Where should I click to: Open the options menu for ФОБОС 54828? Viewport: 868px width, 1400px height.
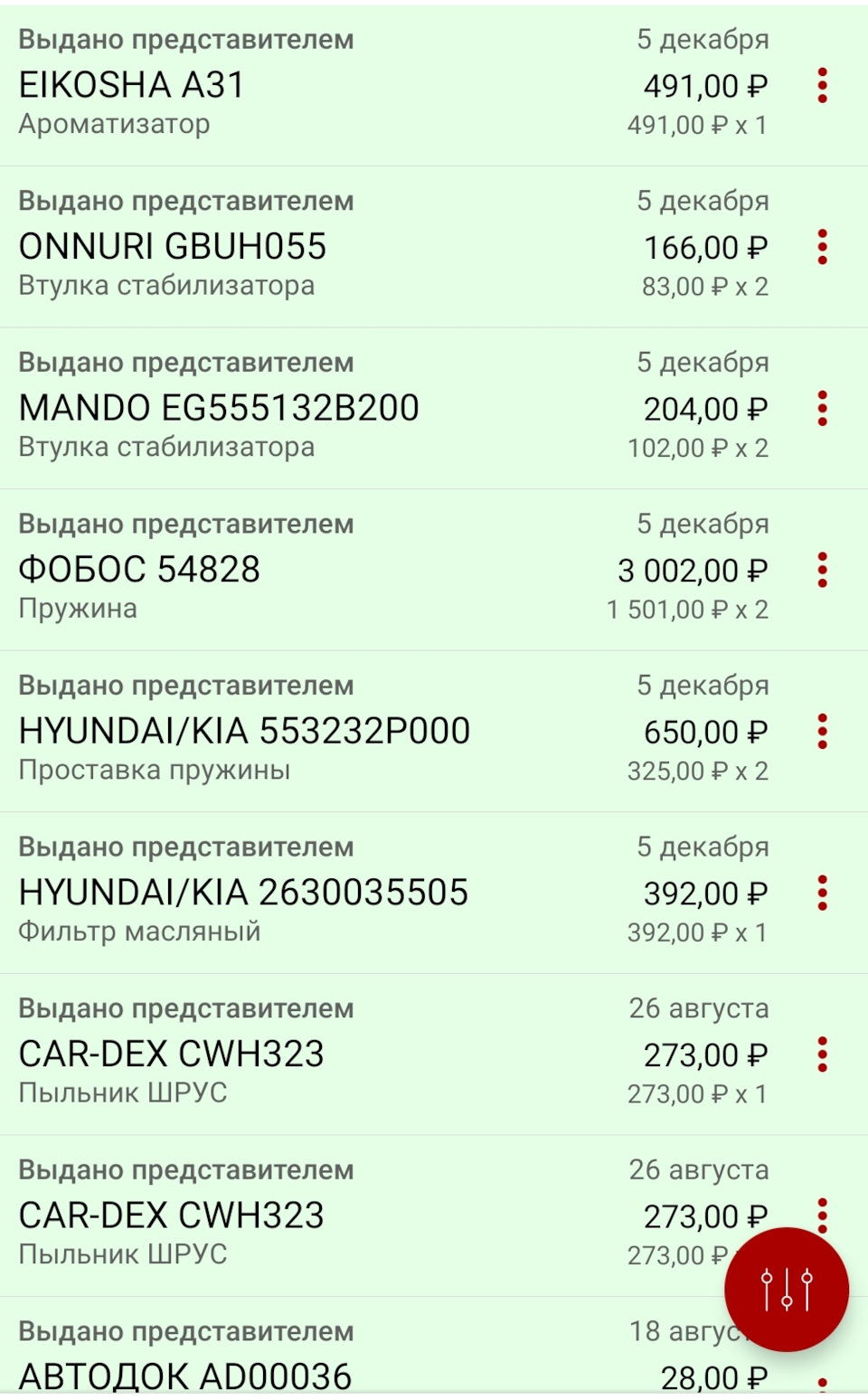pyautogui.click(x=822, y=571)
